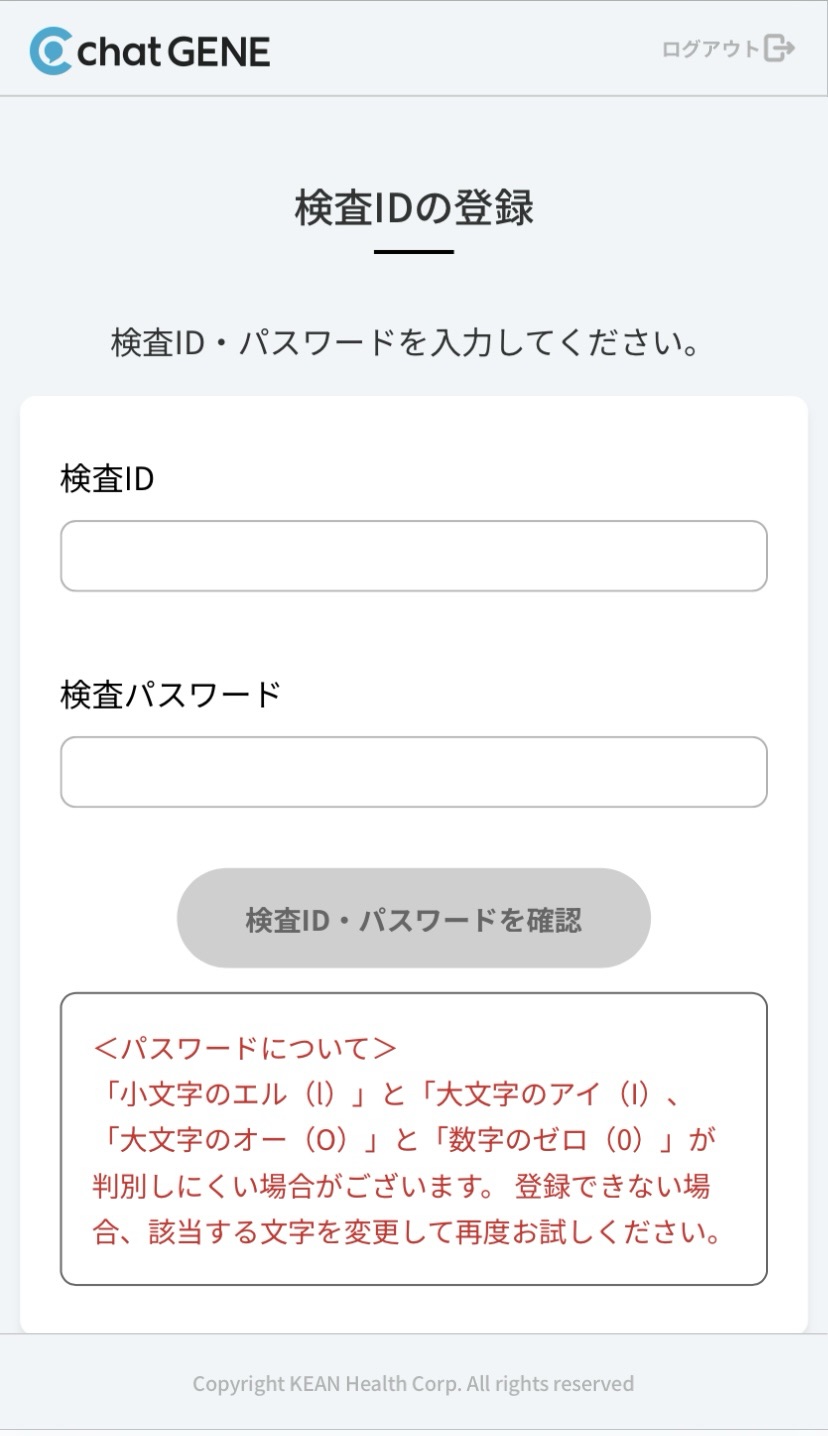Open chat GENE home via header logo

coord(150,51)
